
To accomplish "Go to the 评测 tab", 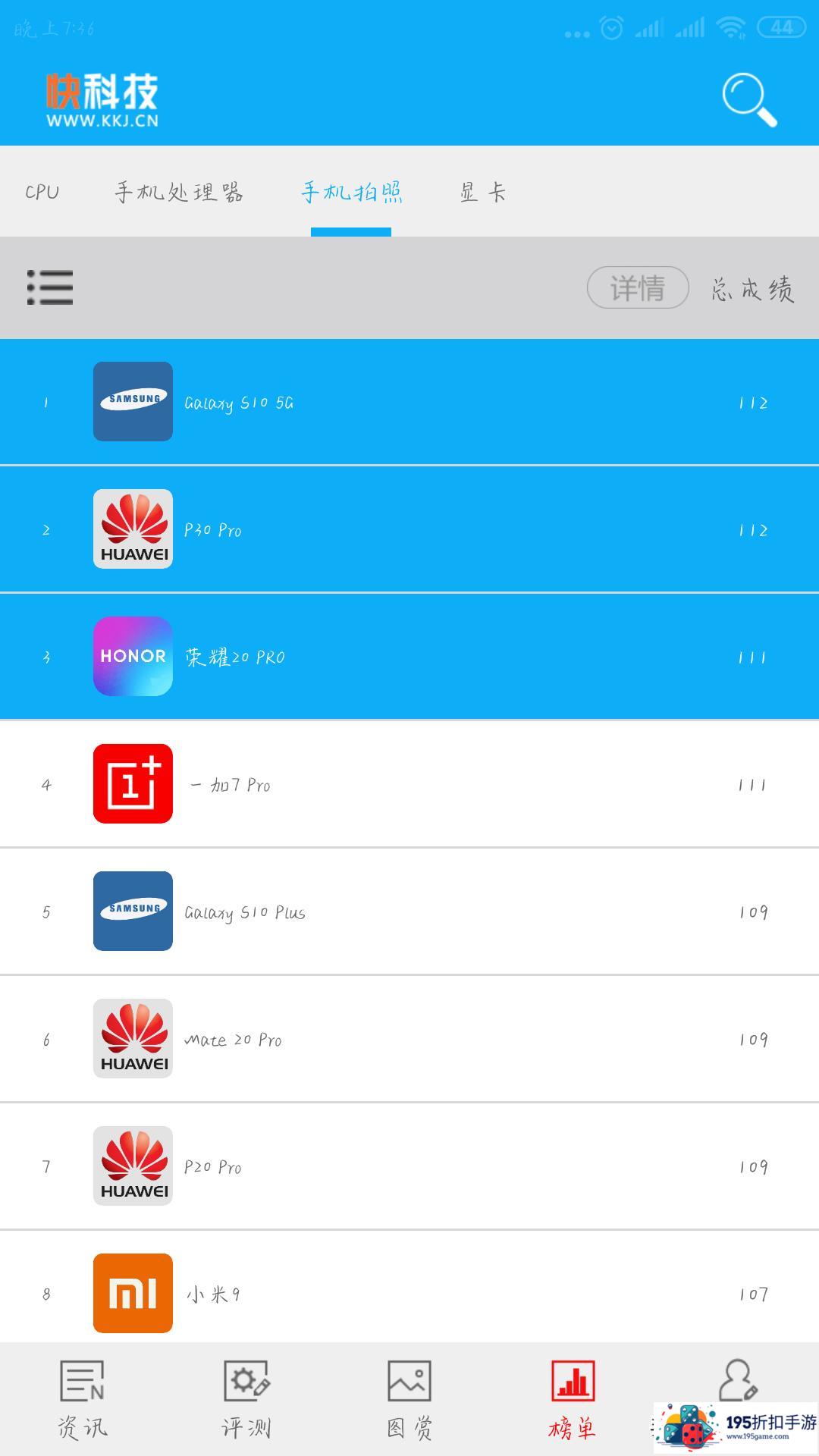I will point(246,1401).
